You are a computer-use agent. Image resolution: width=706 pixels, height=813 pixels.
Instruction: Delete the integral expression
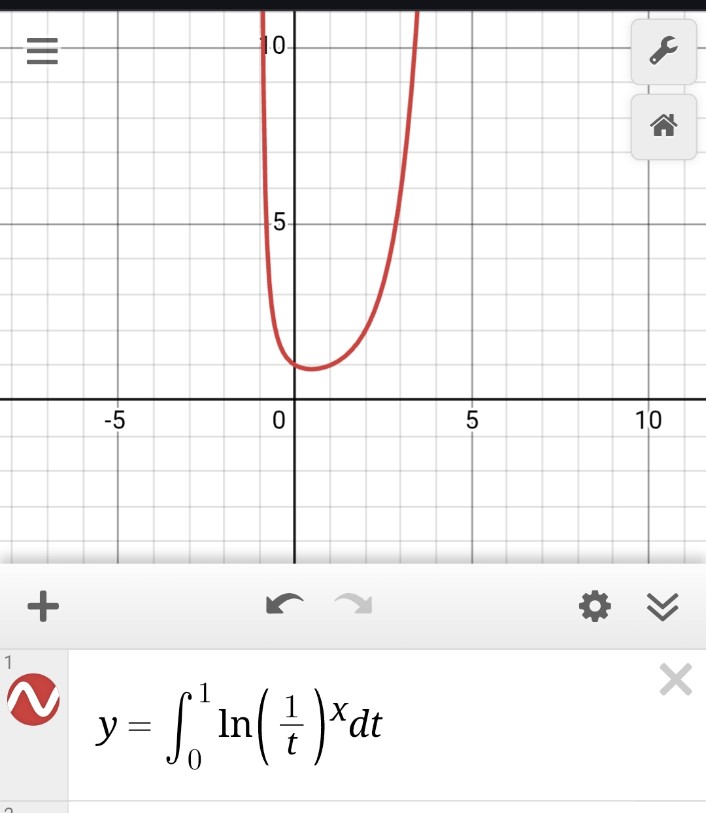(676, 681)
